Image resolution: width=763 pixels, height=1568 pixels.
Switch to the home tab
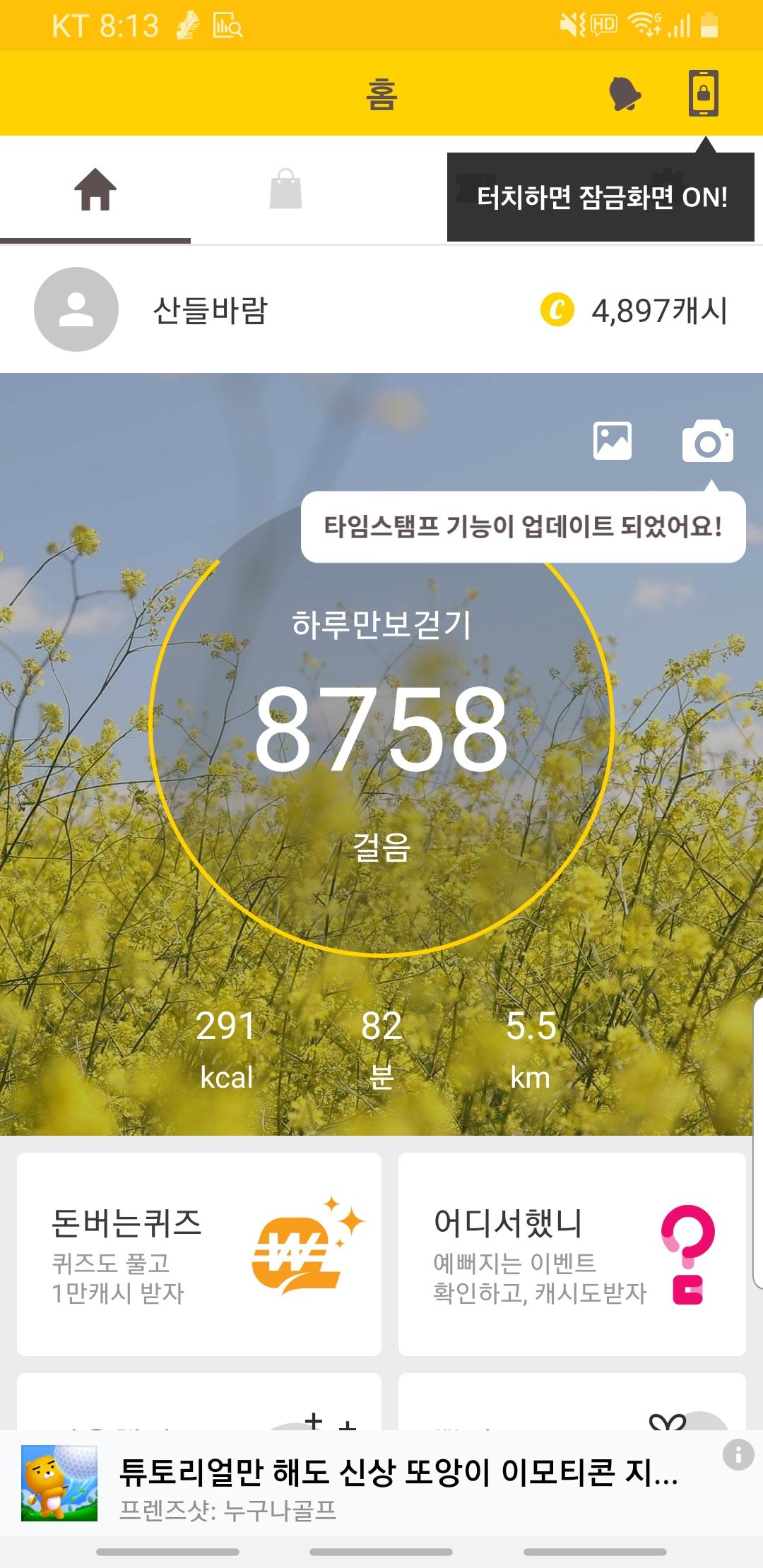point(95,189)
